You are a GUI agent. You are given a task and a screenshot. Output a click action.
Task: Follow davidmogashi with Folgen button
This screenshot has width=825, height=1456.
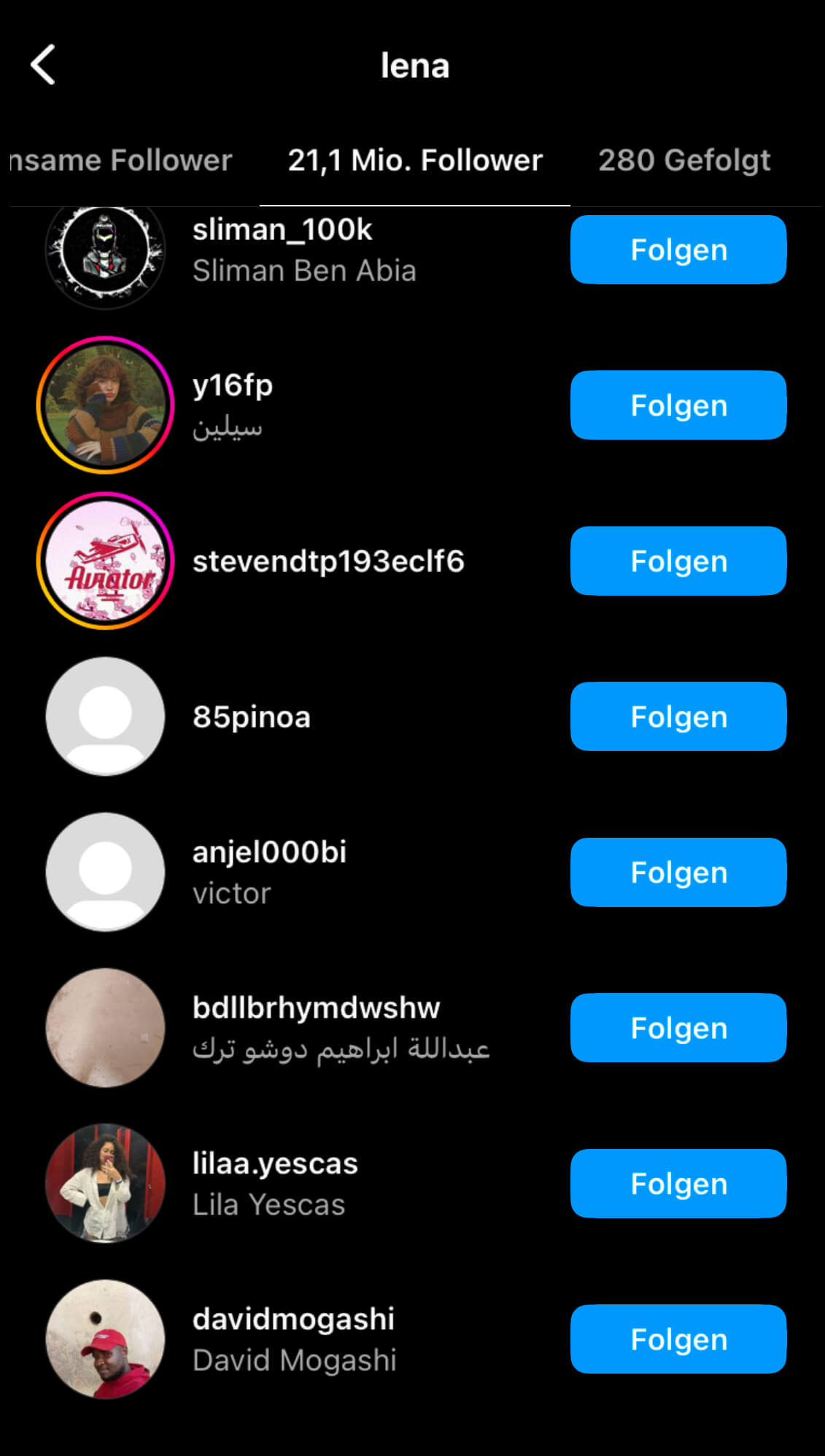(678, 1339)
